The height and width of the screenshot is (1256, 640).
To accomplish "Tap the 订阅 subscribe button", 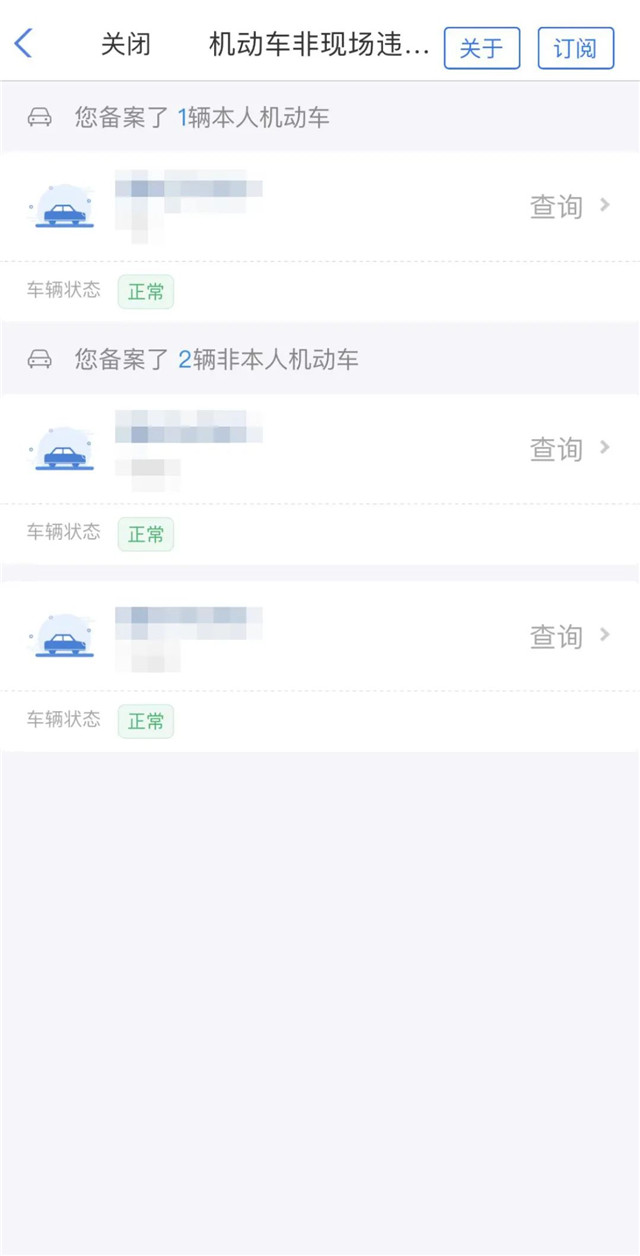I will (x=576, y=48).
